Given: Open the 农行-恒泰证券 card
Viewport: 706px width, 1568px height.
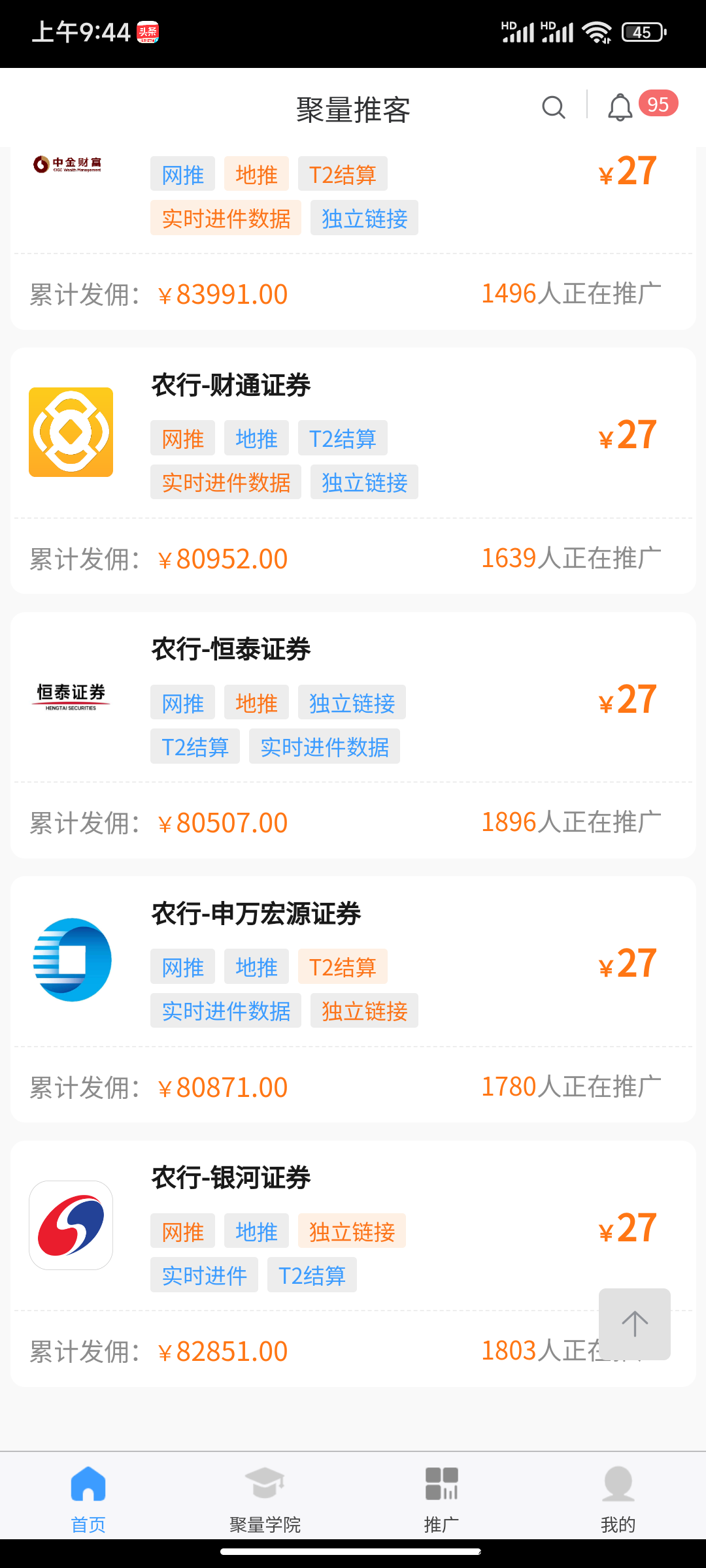Looking at the screenshot, I should [x=353, y=736].
